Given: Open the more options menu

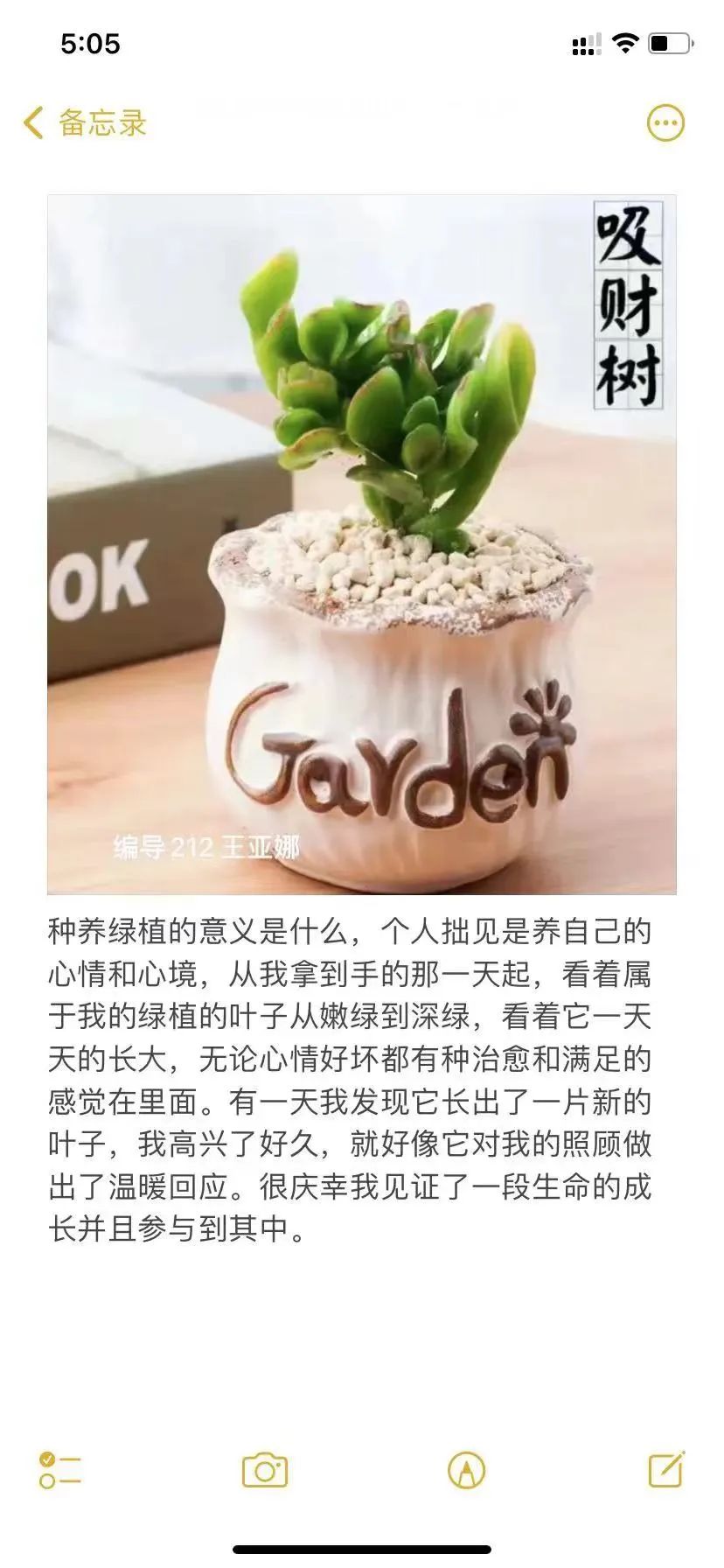Looking at the screenshot, I should pyautogui.click(x=665, y=123).
